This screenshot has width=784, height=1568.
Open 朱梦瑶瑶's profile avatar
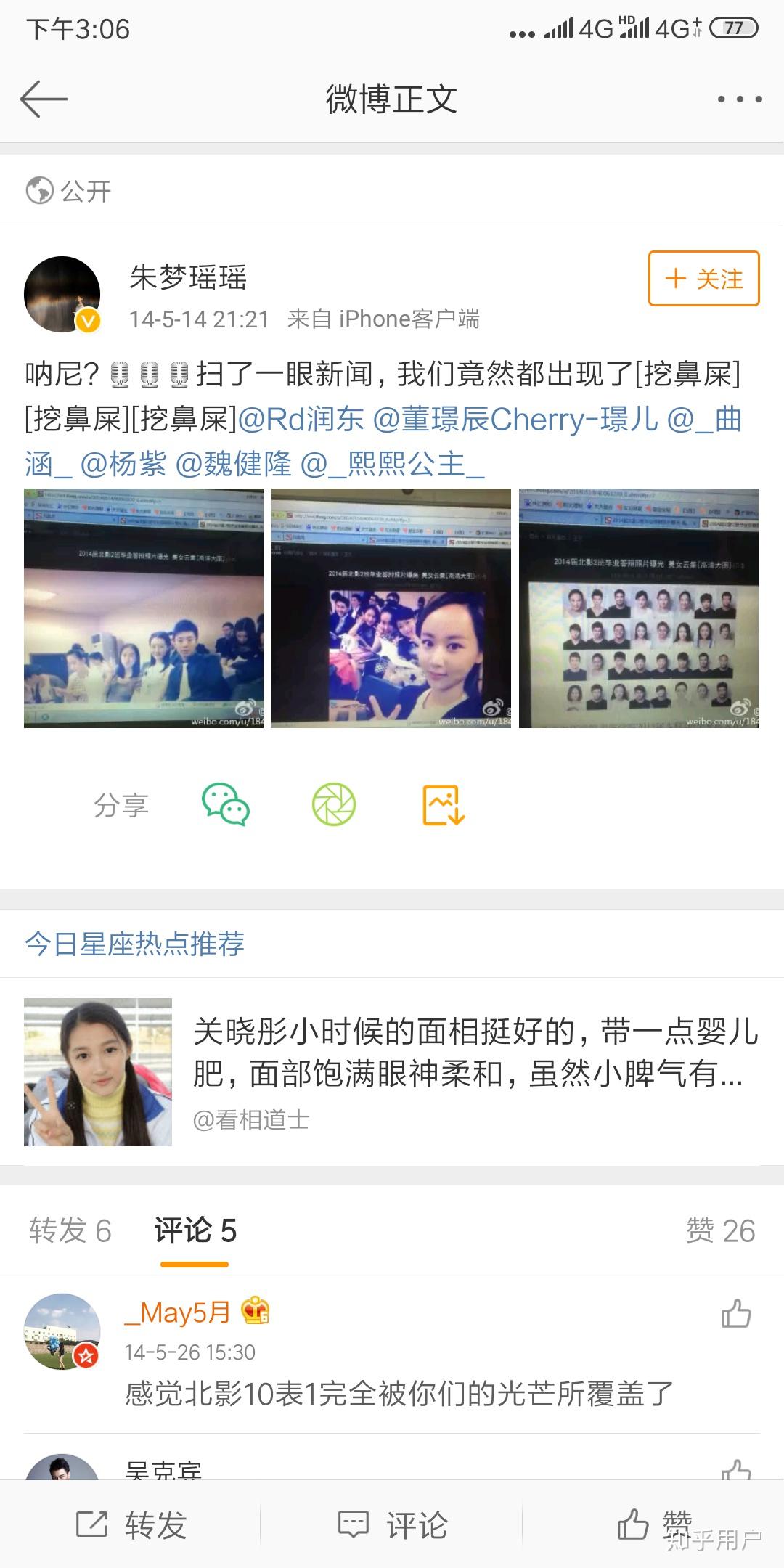point(62,294)
